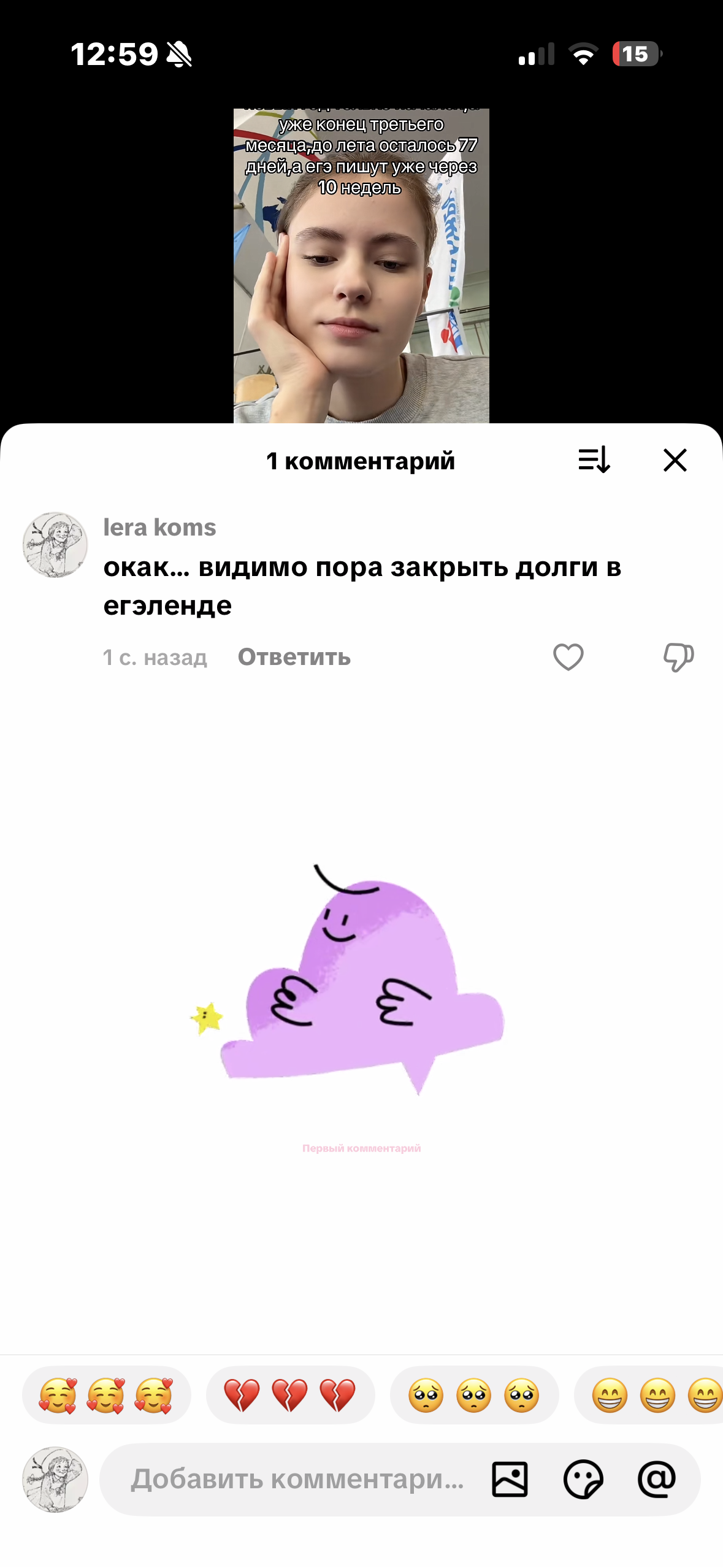The height and width of the screenshot is (1568, 723).
Task: Open comment sorting options
Action: click(594, 460)
